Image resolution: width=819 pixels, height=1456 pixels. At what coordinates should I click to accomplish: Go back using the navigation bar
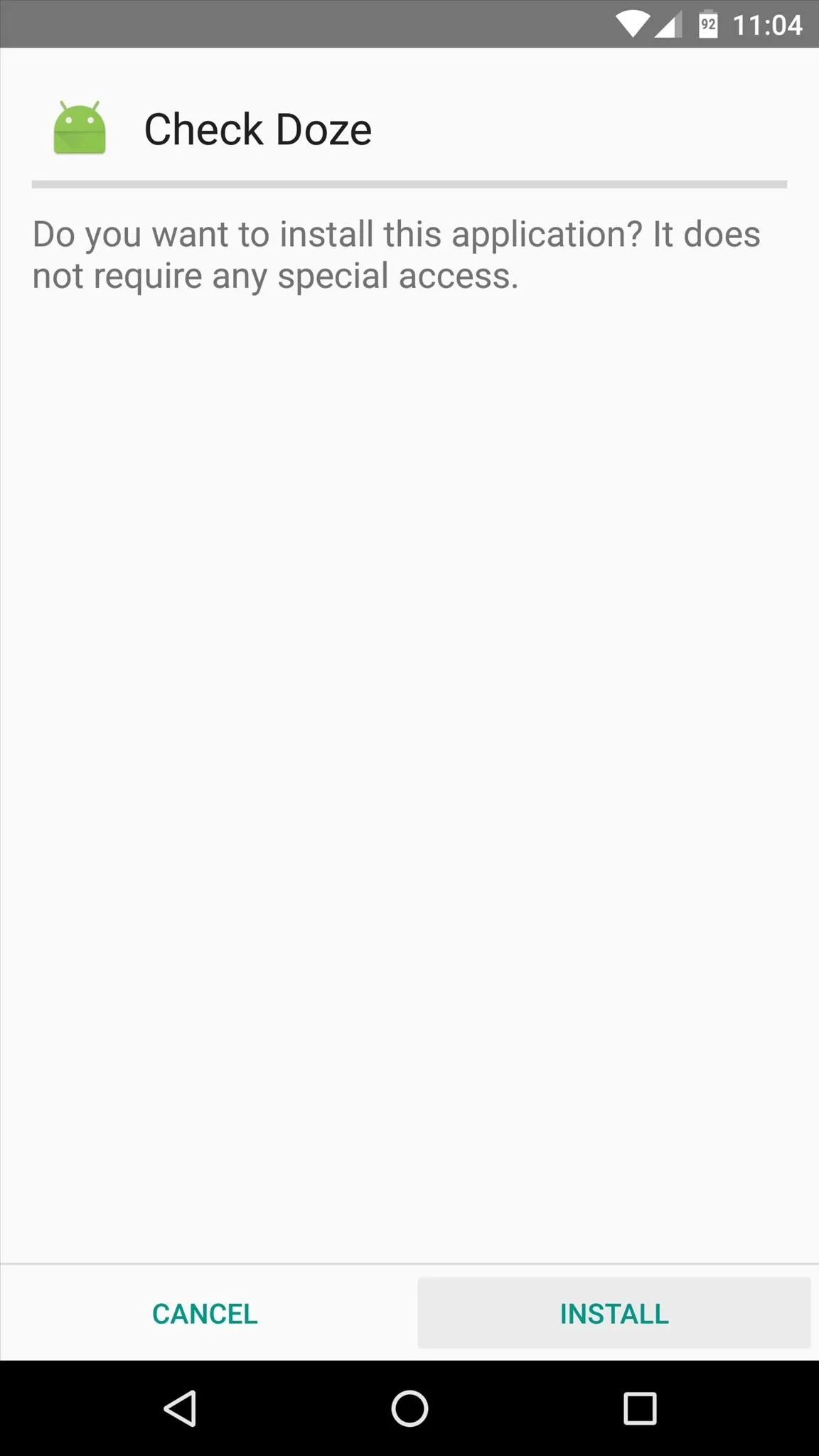pos(180,1408)
